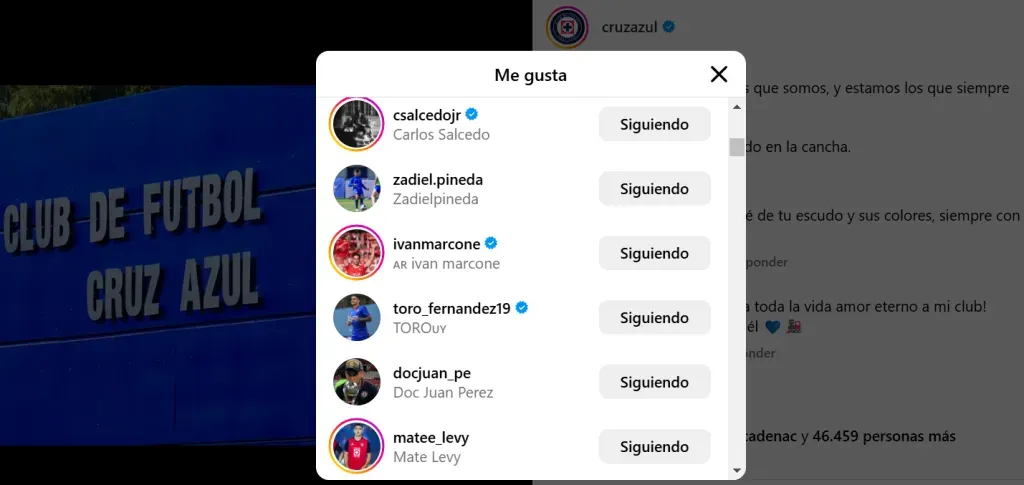This screenshot has height=485, width=1024.
Task: Visit docjuan_pe's profile
Action: [x=432, y=373]
